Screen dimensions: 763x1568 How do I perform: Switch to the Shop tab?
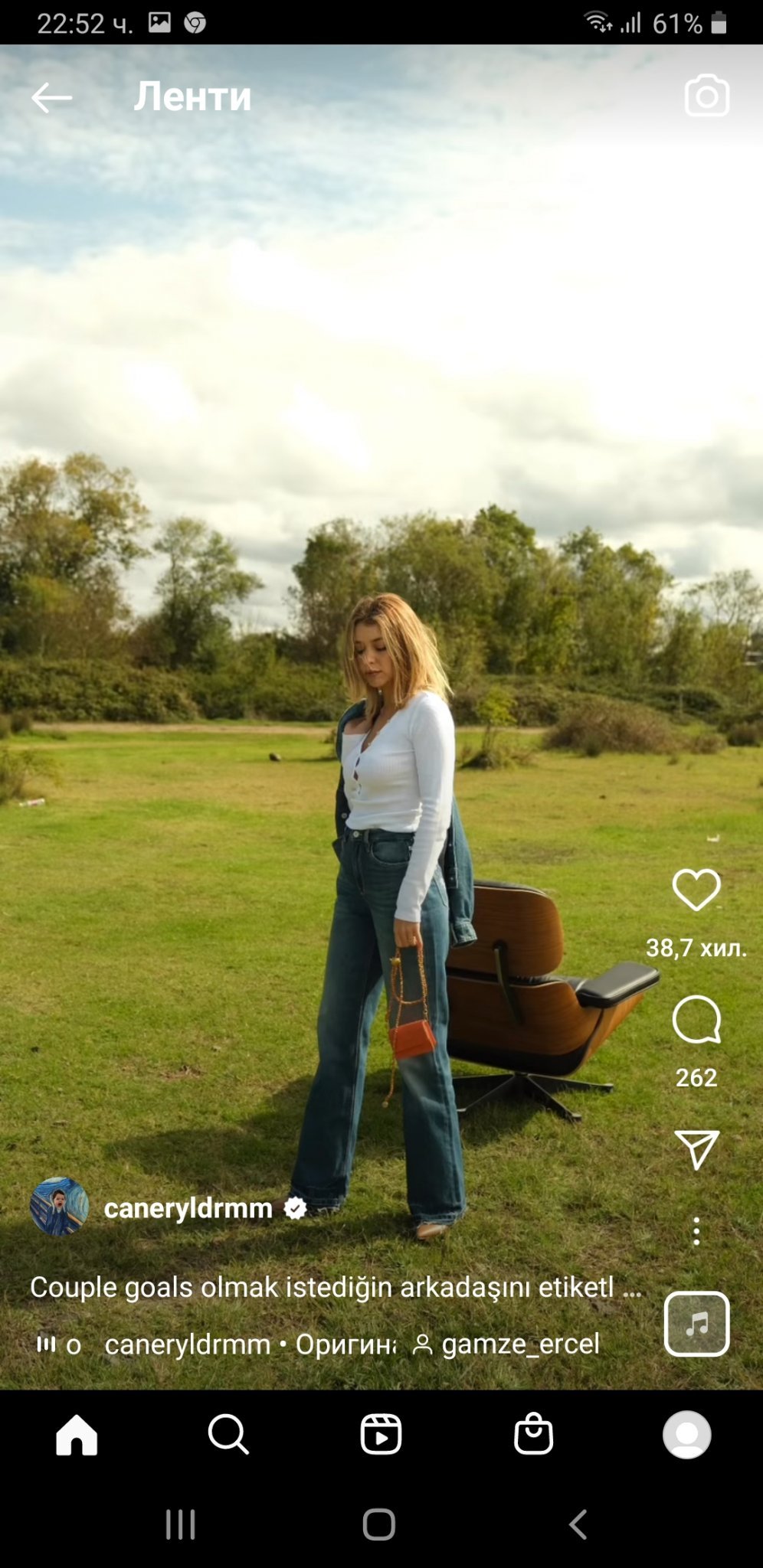coord(533,1434)
